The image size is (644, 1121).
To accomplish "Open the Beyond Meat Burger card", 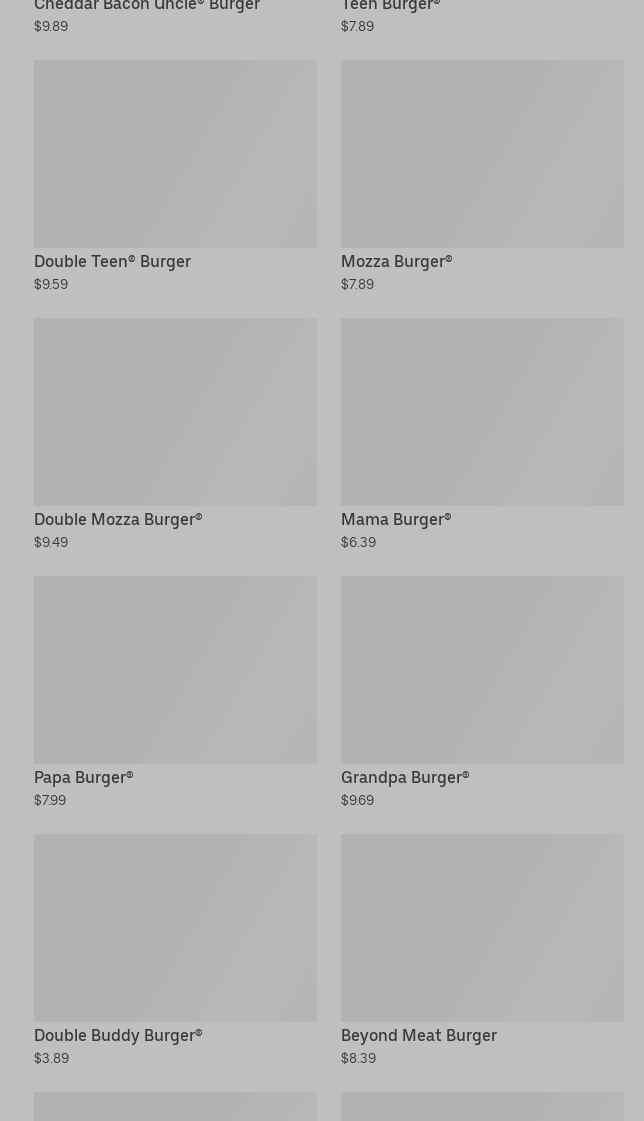I will (482, 949).
